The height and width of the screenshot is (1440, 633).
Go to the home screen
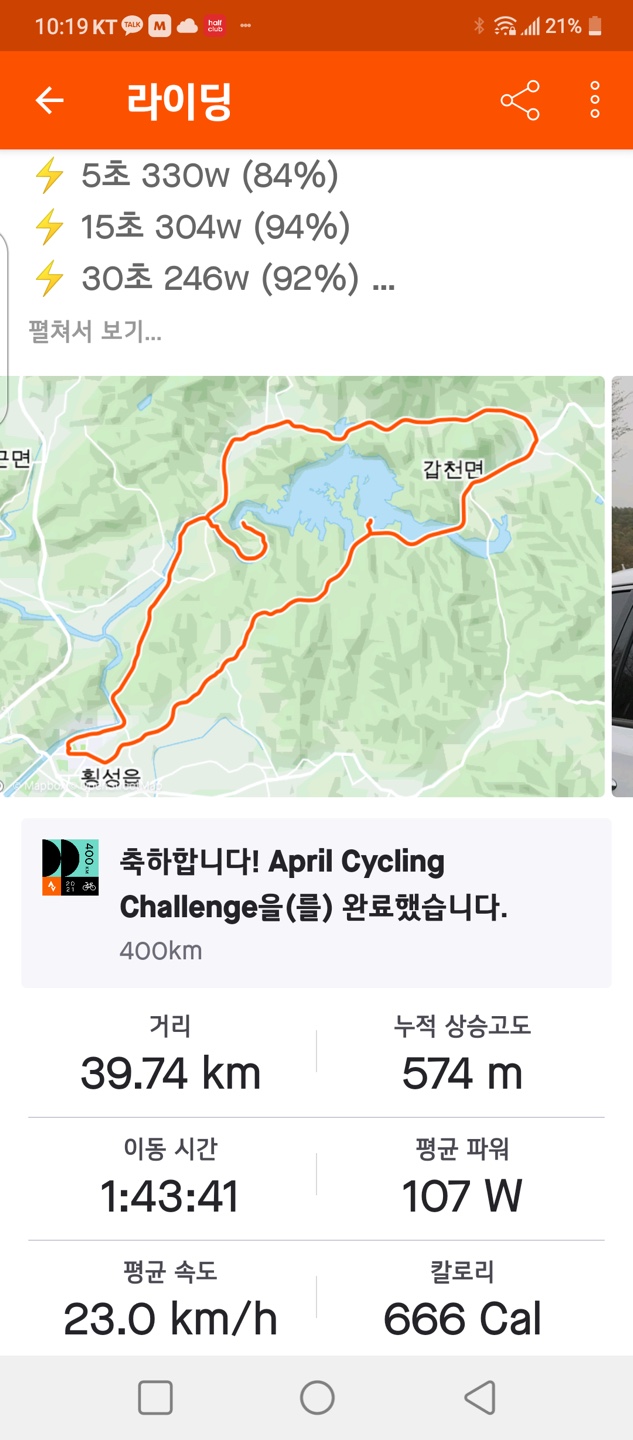click(x=317, y=1397)
